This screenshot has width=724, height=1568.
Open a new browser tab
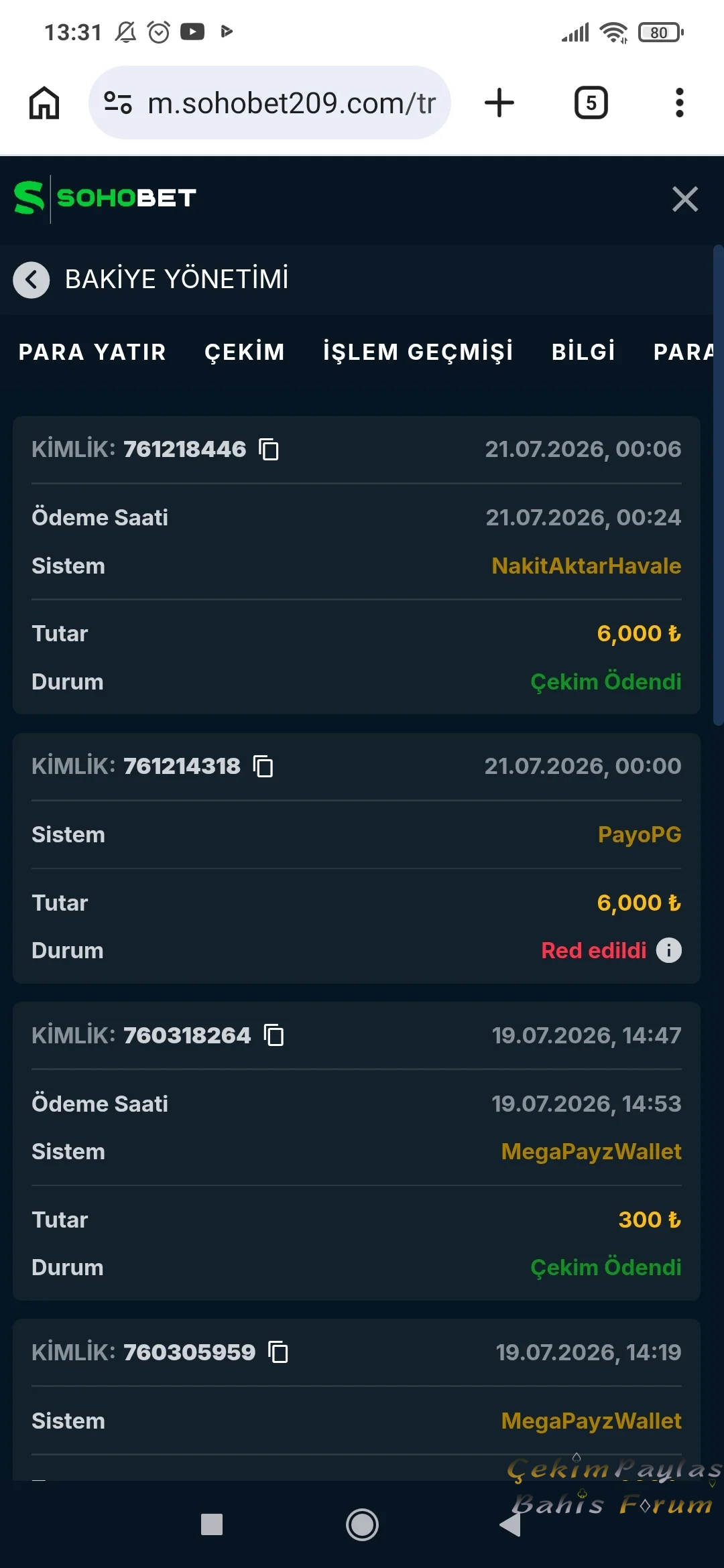[x=499, y=103]
